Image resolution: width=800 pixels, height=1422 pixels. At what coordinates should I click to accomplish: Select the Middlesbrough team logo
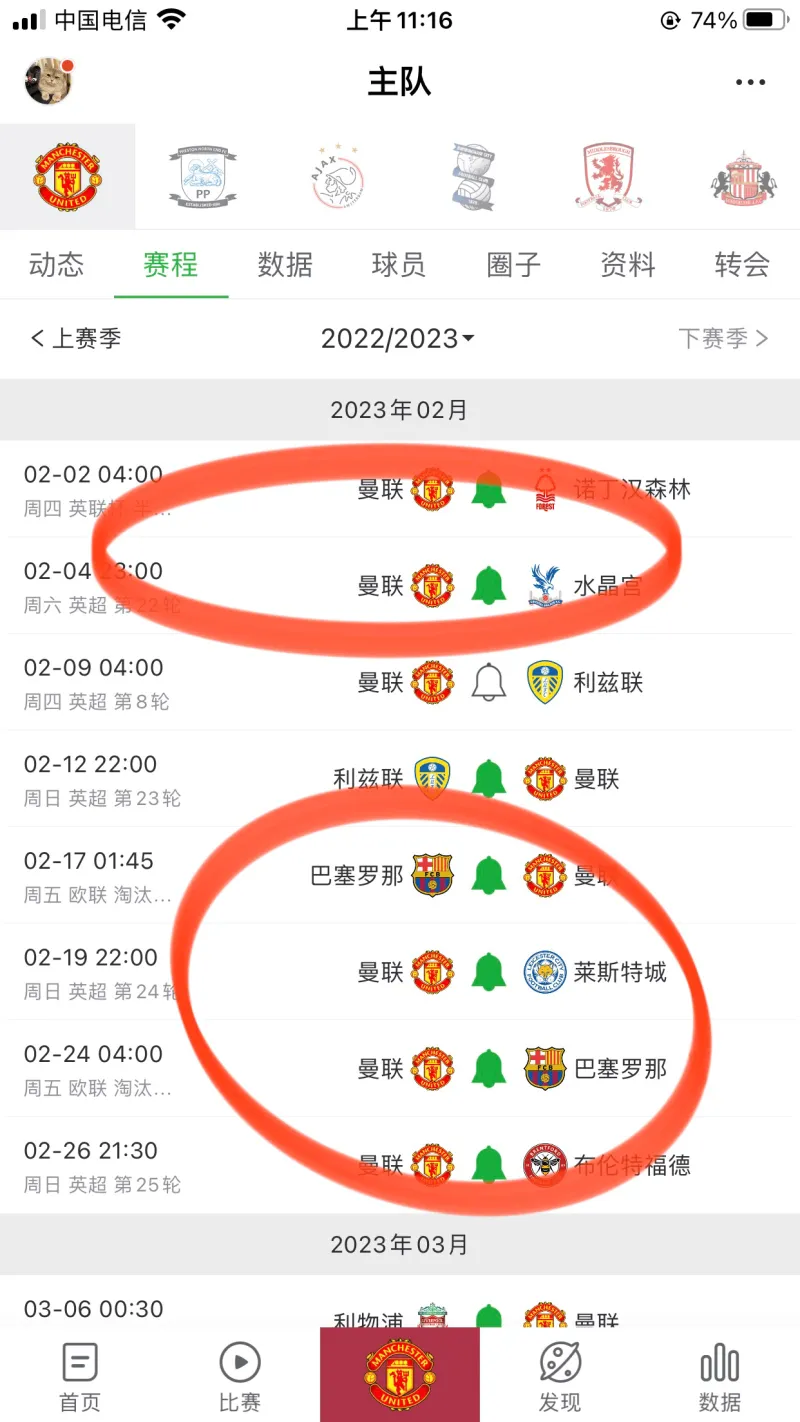[x=608, y=177]
